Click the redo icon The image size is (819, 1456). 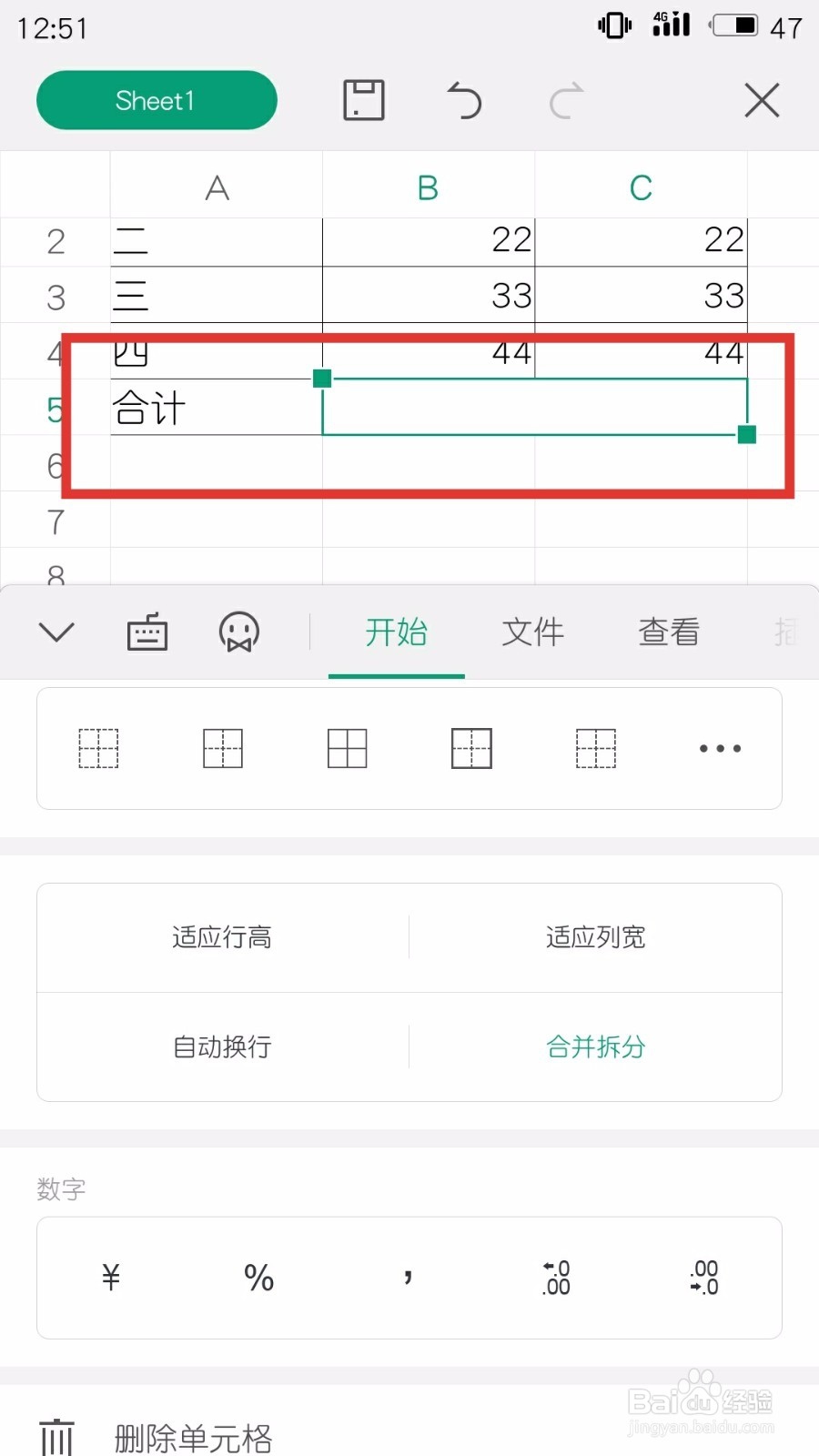566,100
